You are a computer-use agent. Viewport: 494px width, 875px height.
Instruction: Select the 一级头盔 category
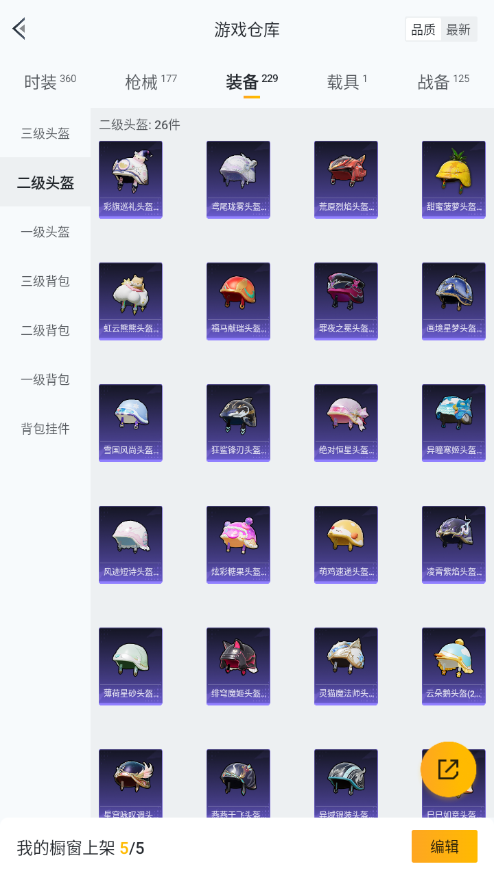coord(45,232)
